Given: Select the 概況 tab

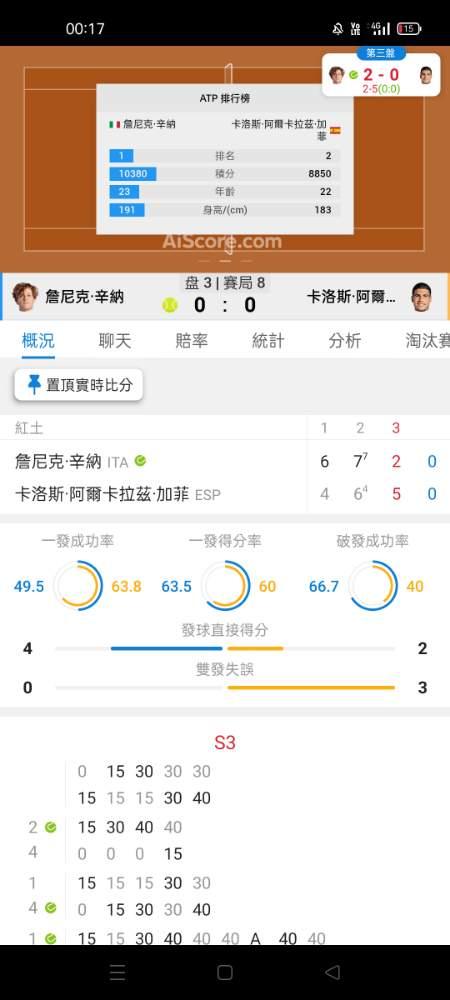Looking at the screenshot, I should [x=38, y=341].
